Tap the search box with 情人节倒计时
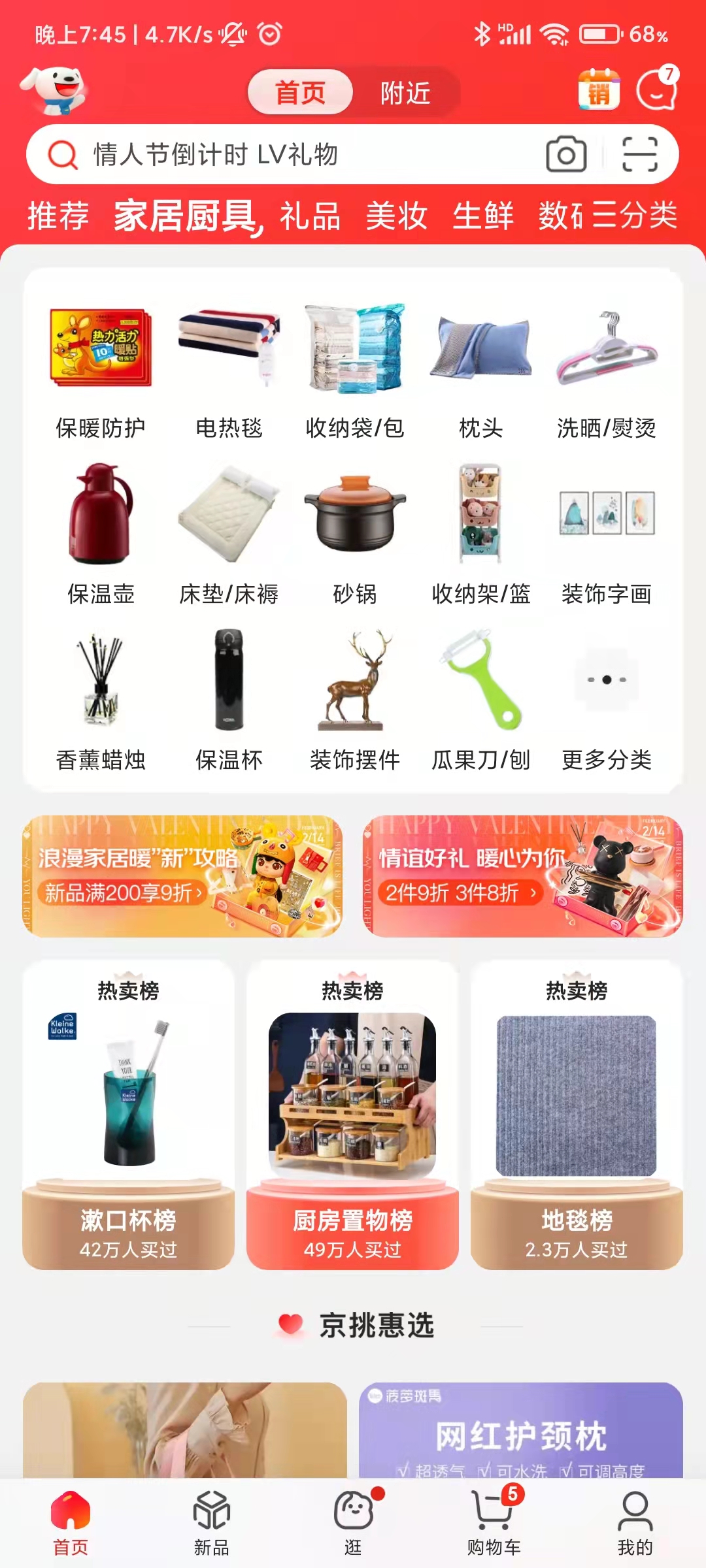 [x=294, y=155]
